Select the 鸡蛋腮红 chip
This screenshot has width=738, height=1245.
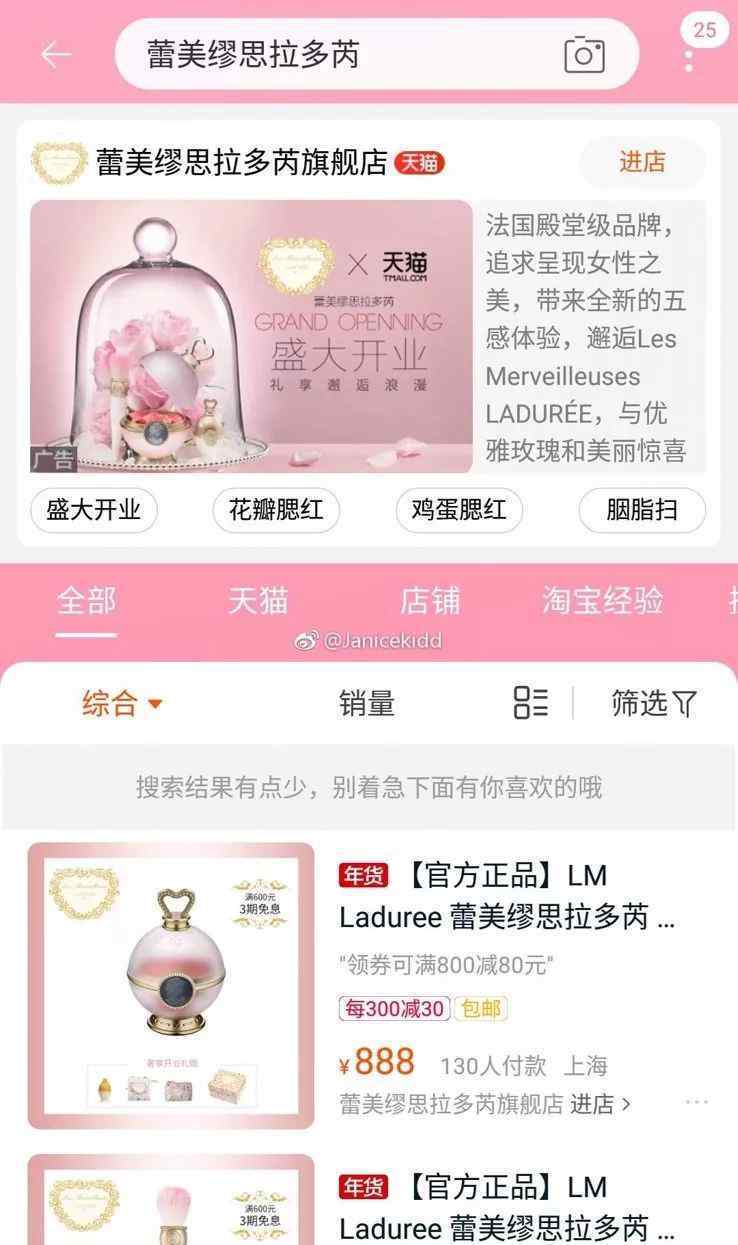tap(459, 510)
